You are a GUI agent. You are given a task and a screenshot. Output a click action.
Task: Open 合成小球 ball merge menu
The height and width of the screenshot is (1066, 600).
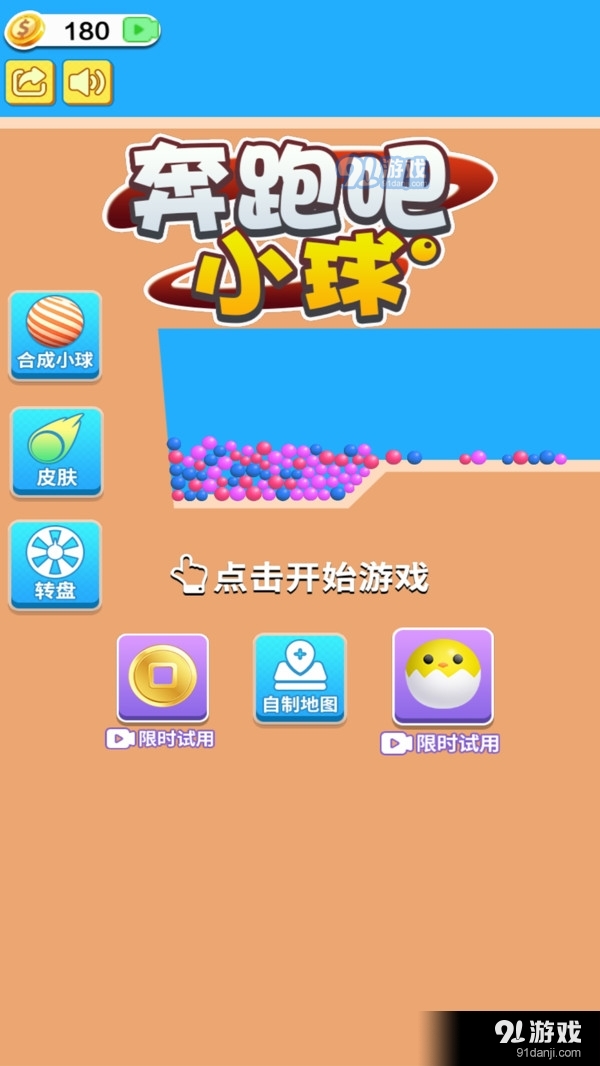pyautogui.click(x=56, y=335)
